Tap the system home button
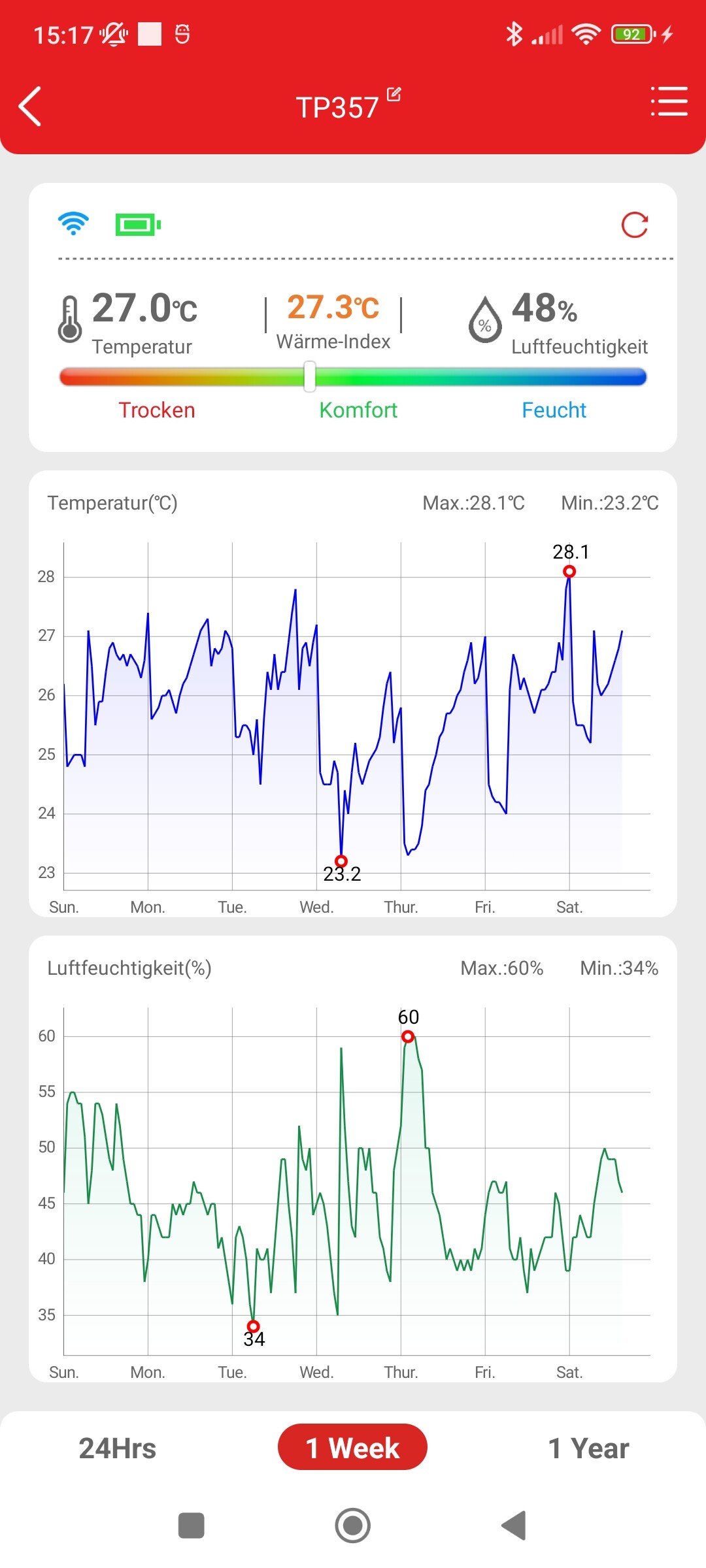This screenshot has height=1568, width=706. point(352,1526)
